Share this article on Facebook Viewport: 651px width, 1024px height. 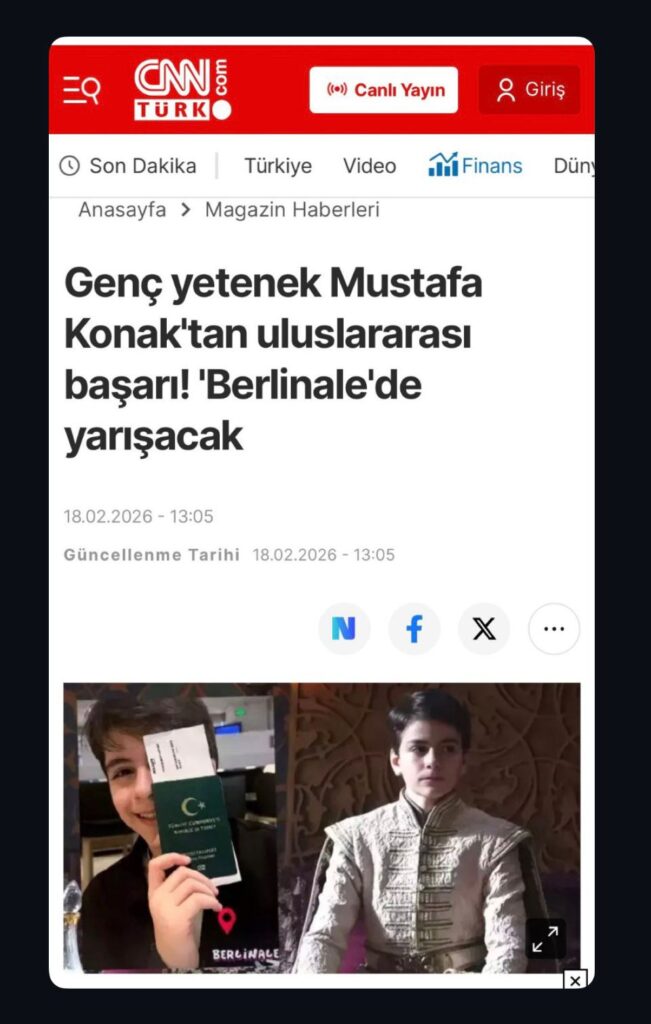point(414,629)
